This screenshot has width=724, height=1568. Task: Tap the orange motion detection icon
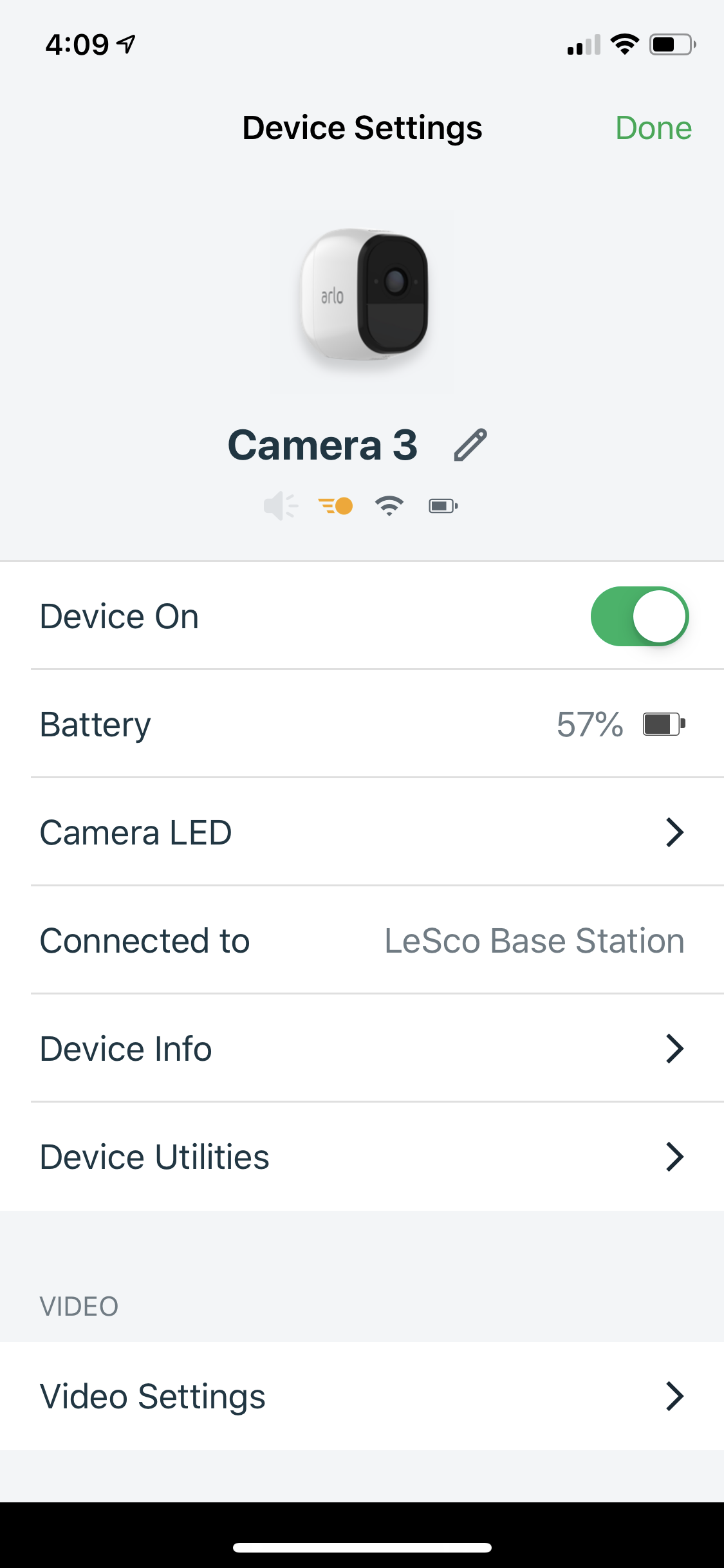click(335, 506)
